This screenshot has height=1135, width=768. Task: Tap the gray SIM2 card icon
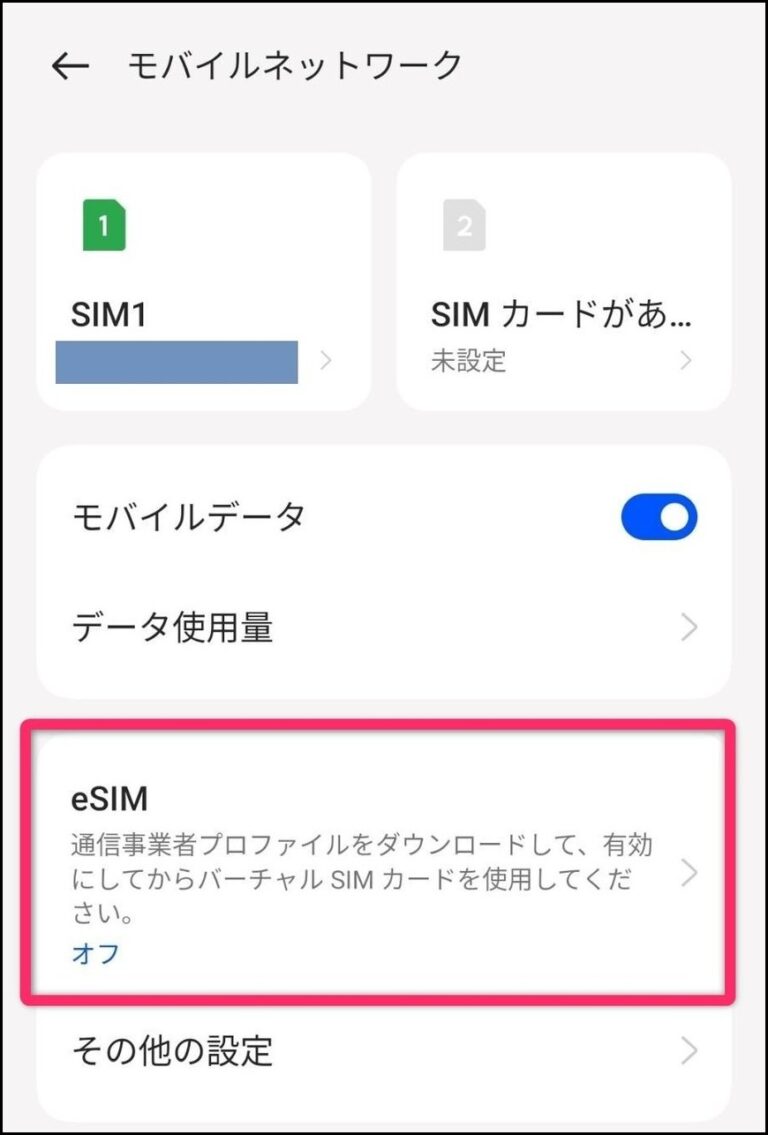click(x=463, y=224)
